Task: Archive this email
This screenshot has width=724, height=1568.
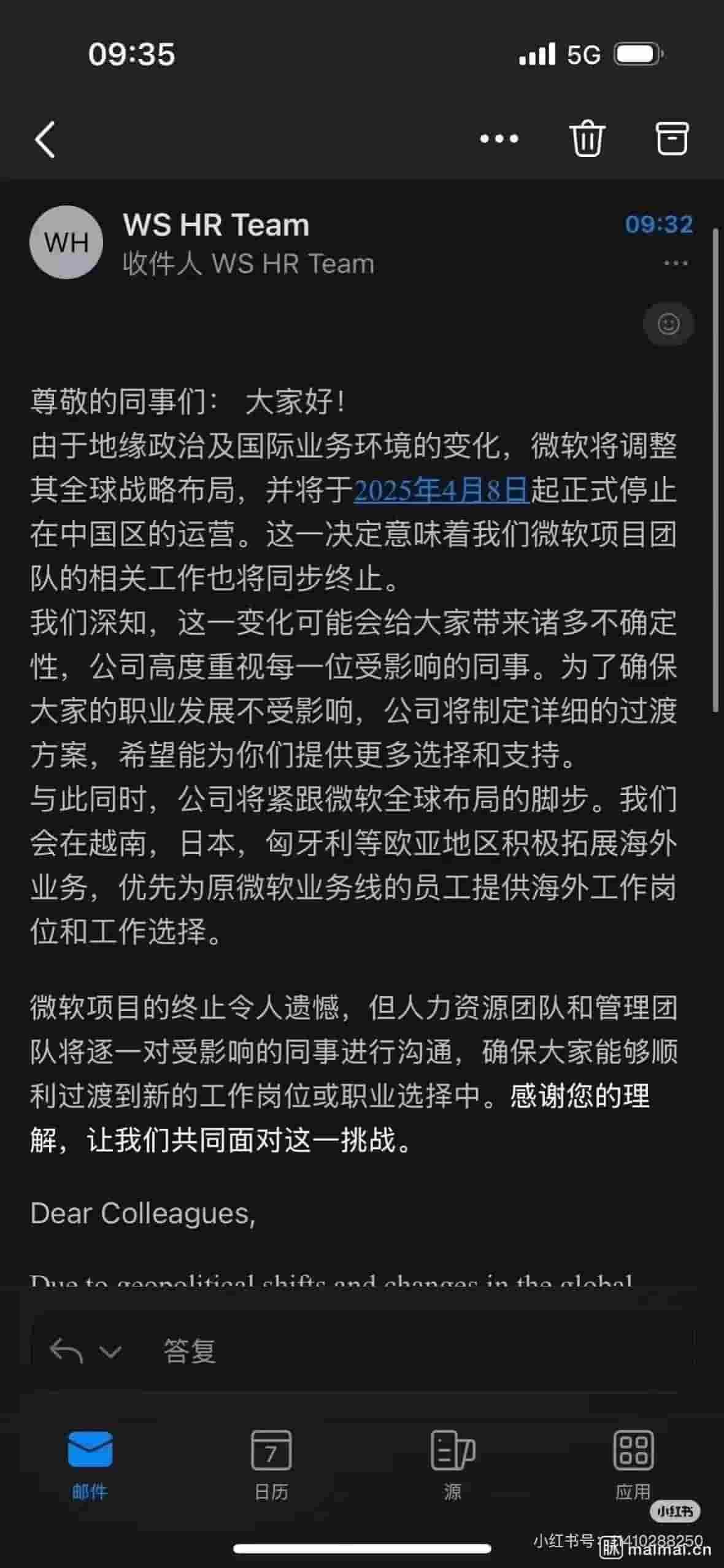Action: click(672, 138)
